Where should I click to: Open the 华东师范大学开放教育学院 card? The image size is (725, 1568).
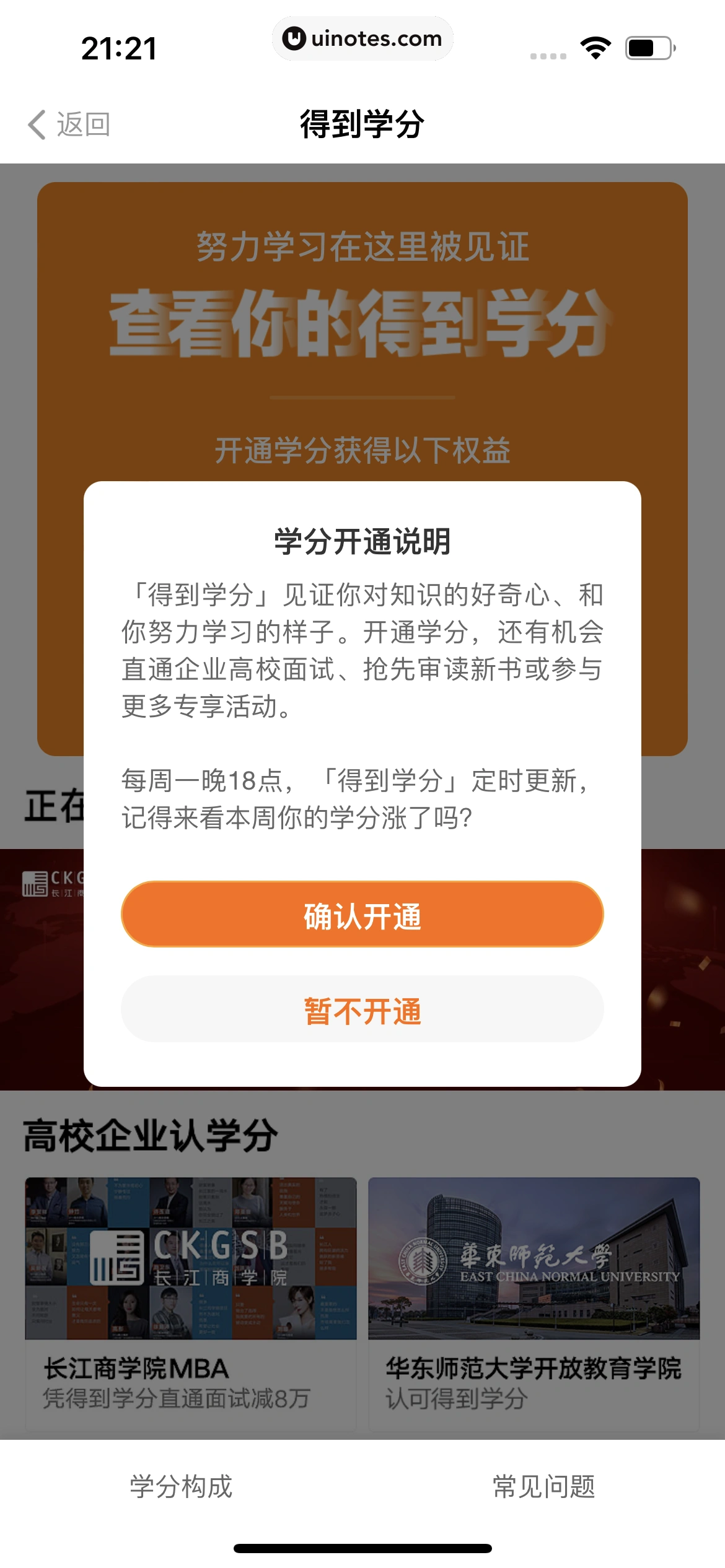pos(534,1300)
